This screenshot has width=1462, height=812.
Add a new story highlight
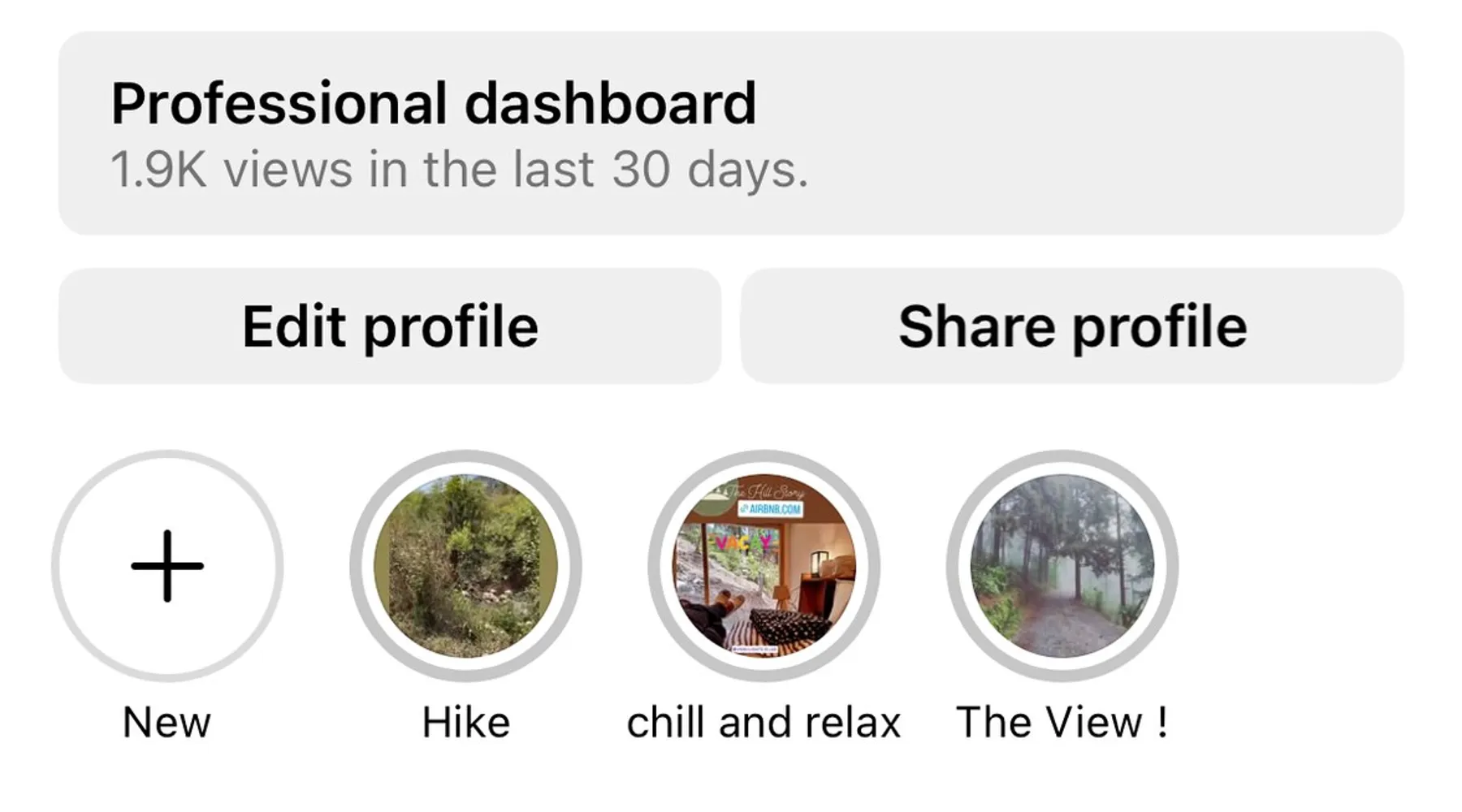pyautogui.click(x=167, y=566)
